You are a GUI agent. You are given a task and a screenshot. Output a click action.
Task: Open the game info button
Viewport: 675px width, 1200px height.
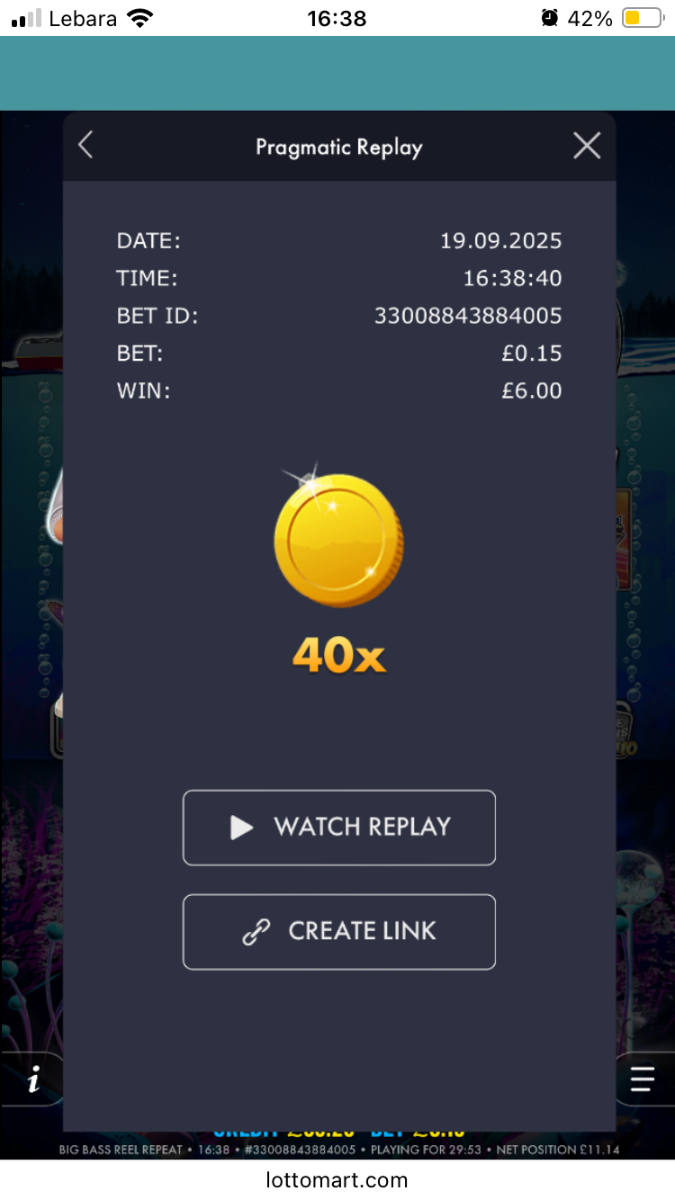click(34, 1080)
